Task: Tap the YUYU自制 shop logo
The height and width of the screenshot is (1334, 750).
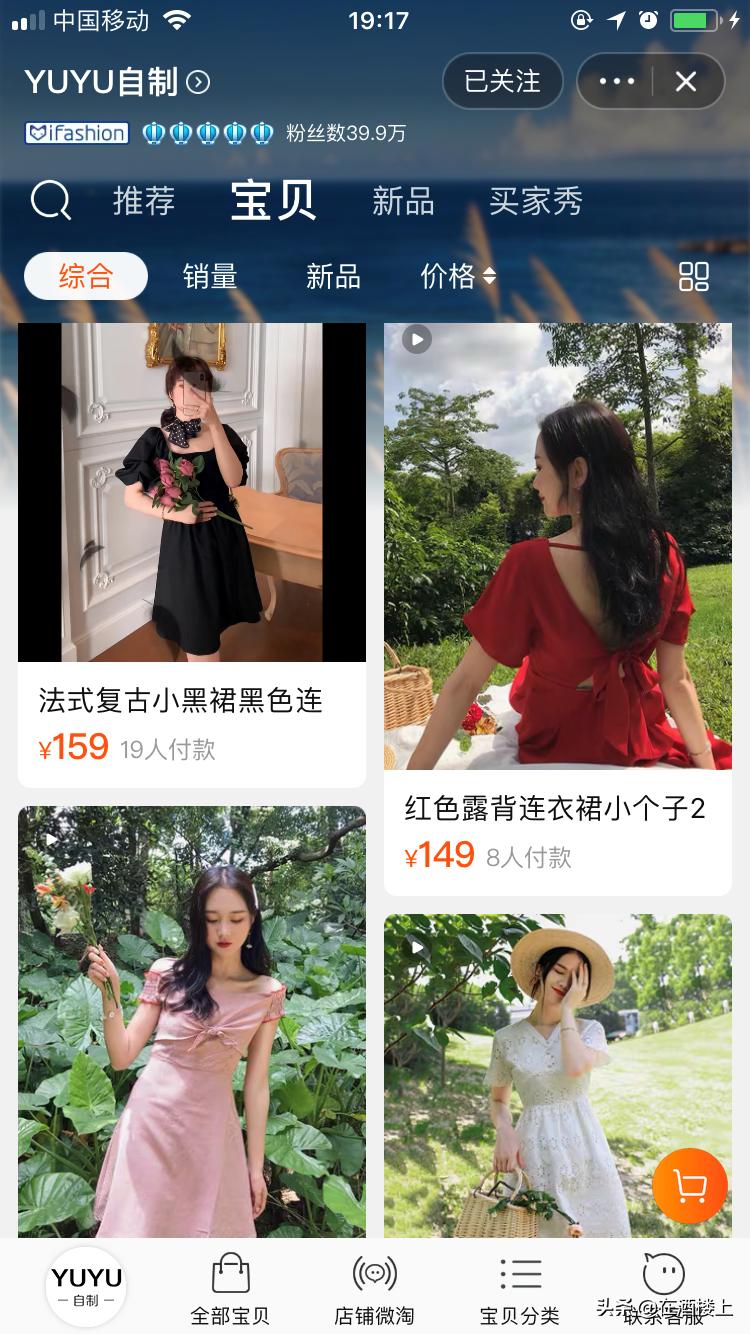Action: [x=85, y=1285]
